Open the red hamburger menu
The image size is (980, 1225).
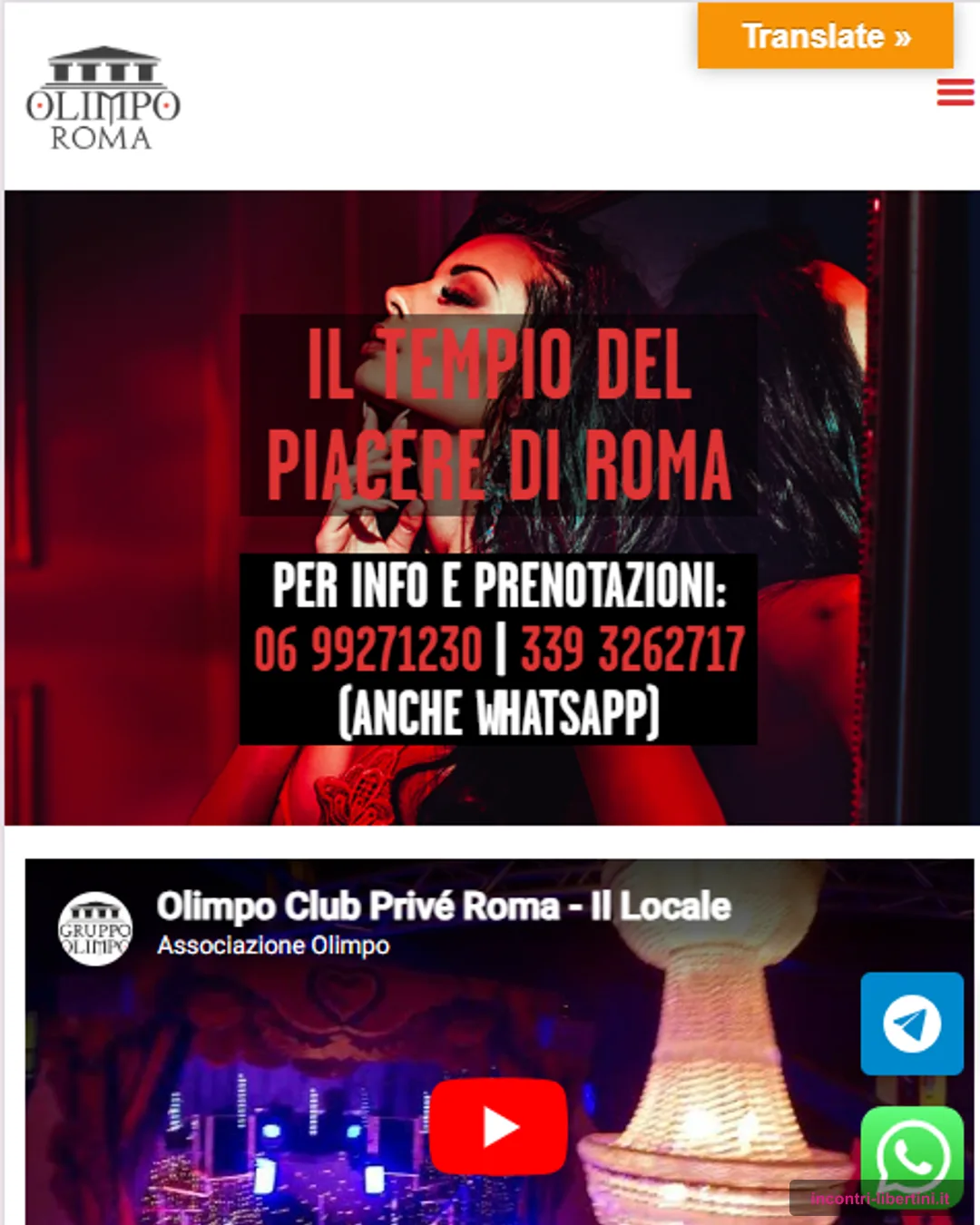[955, 92]
